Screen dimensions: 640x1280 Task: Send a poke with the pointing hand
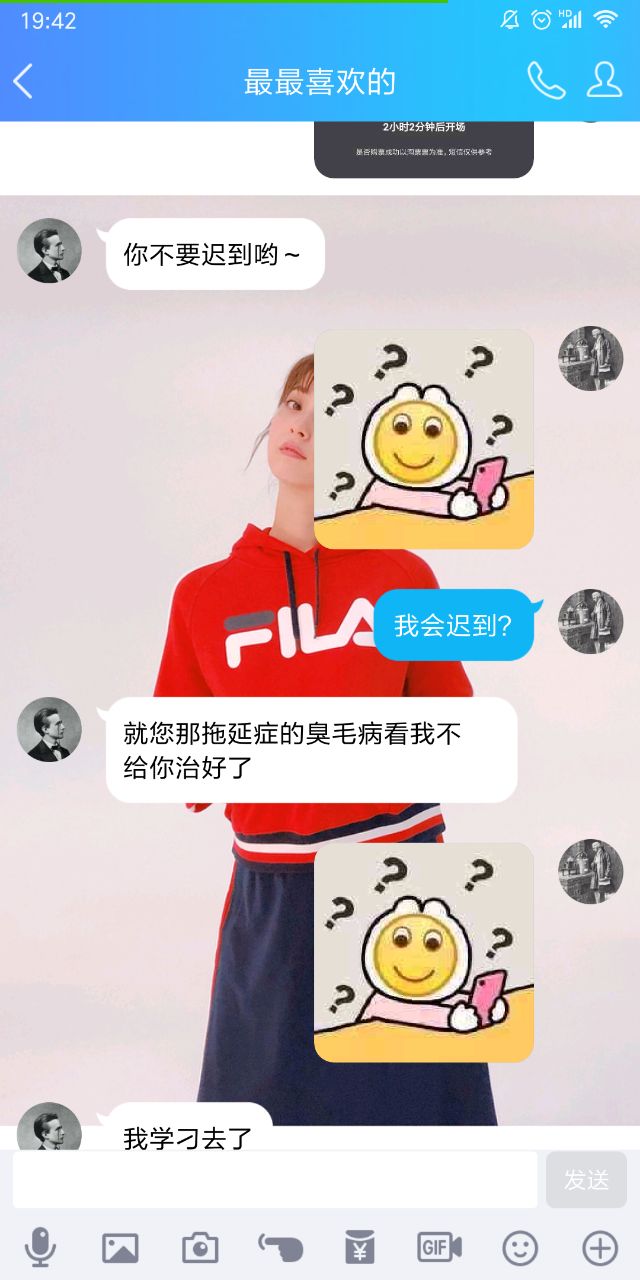click(280, 1247)
